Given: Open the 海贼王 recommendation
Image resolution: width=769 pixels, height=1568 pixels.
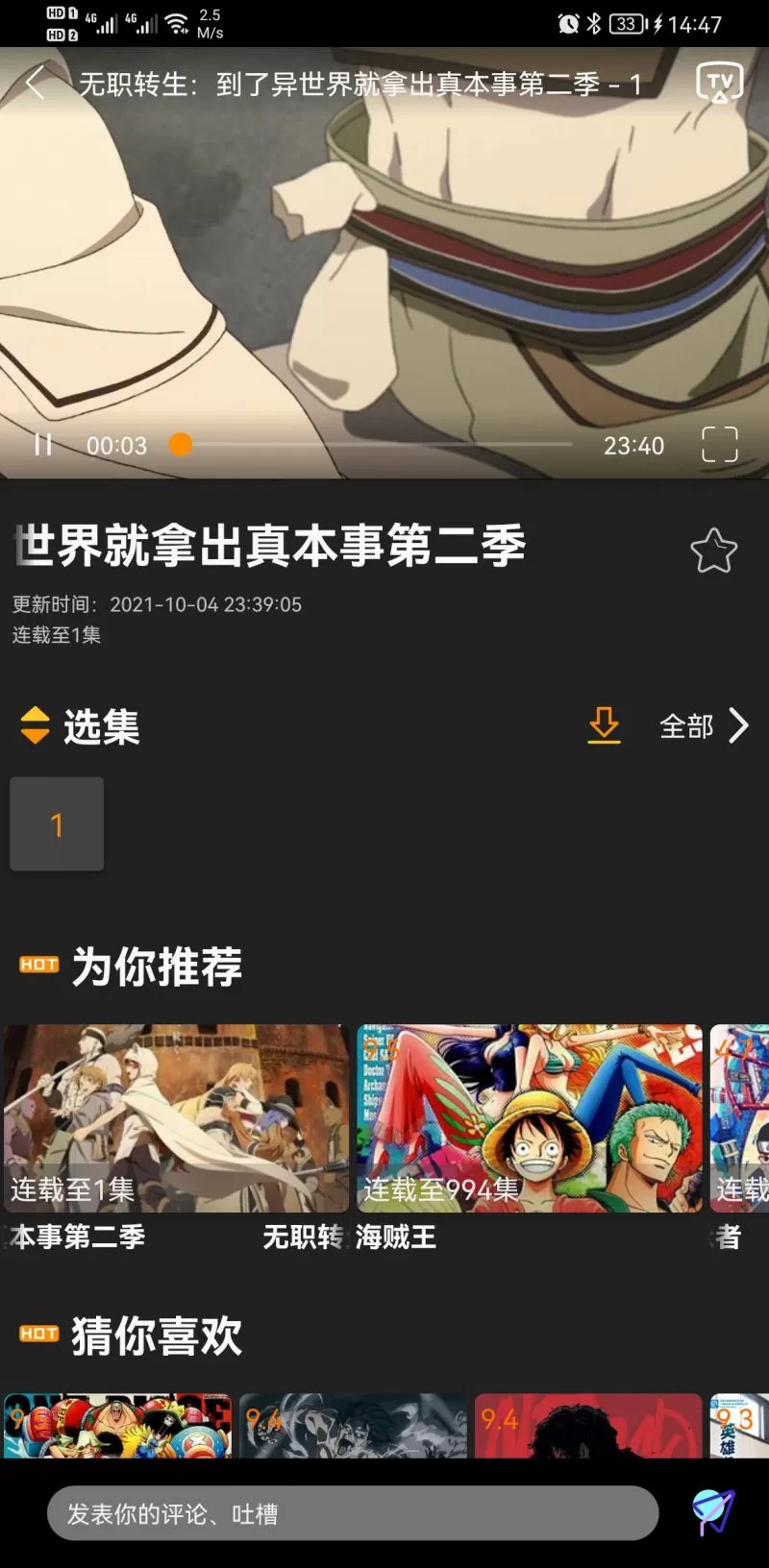Looking at the screenshot, I should (529, 1118).
